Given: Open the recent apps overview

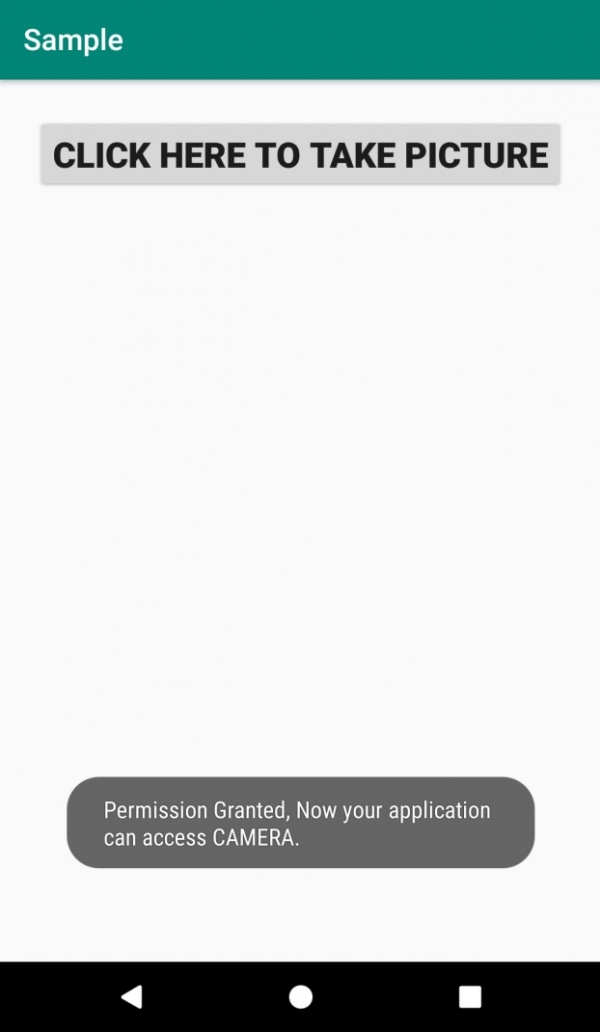Looking at the screenshot, I should click(x=469, y=996).
